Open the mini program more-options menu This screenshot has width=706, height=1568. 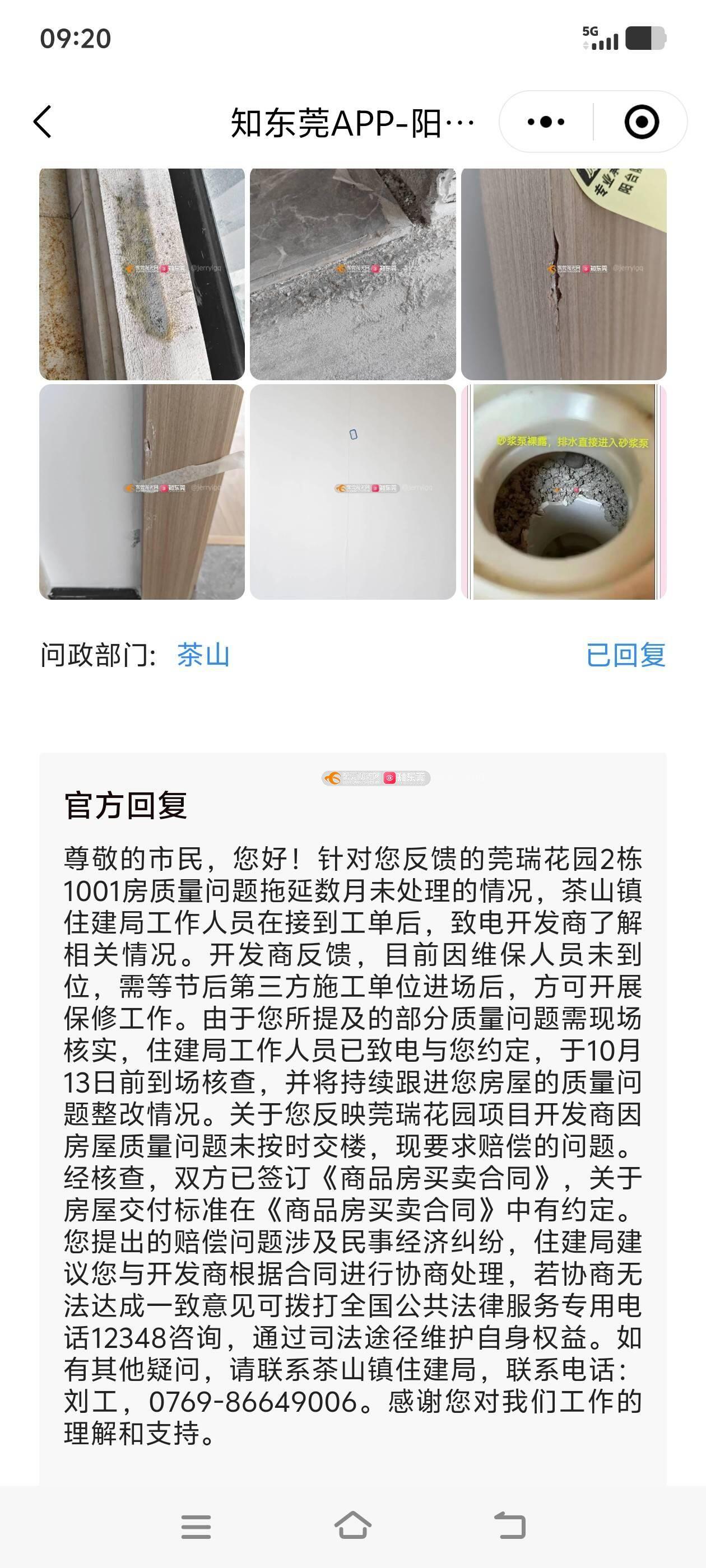click(546, 122)
